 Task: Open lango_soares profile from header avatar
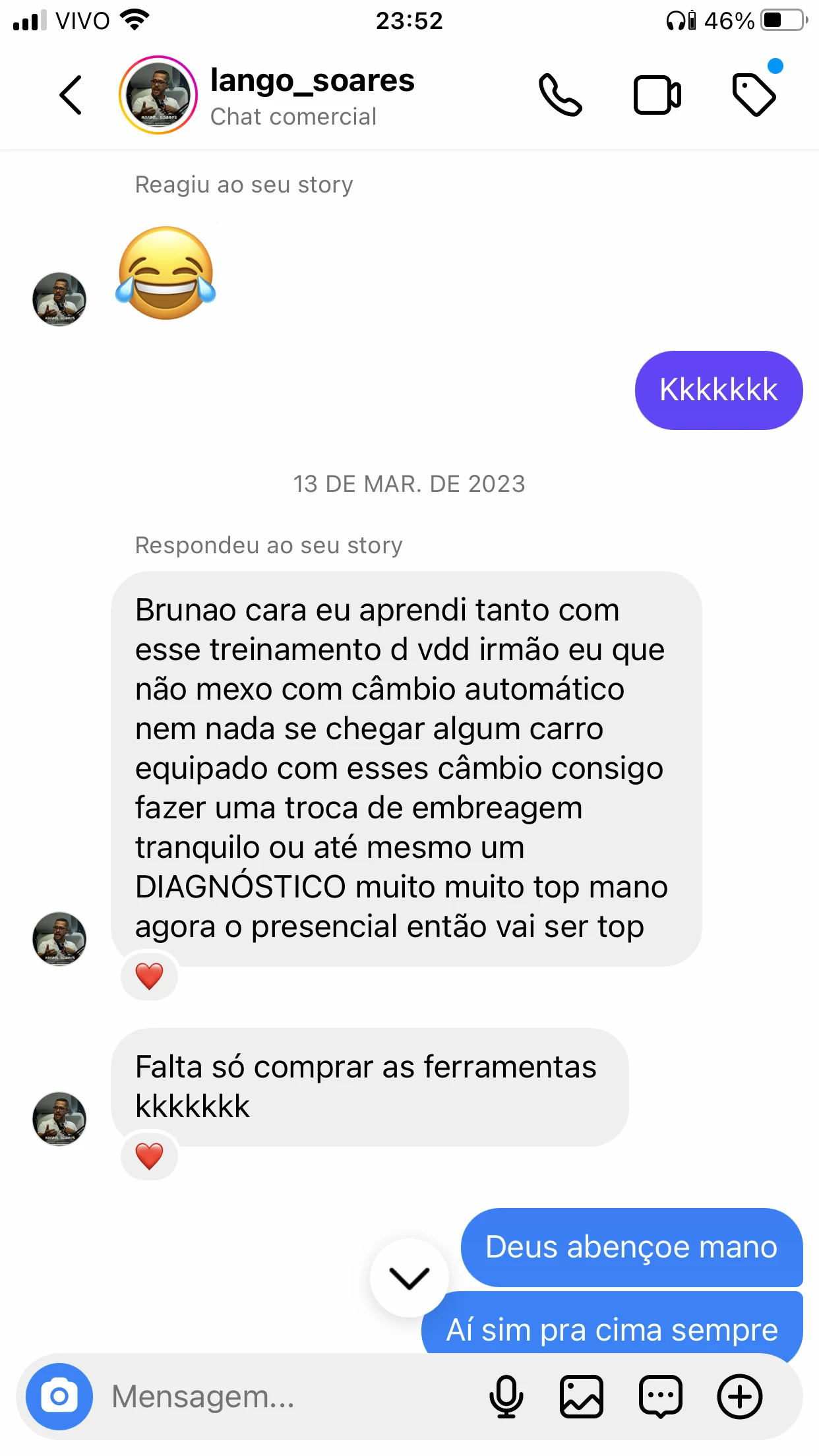[x=158, y=95]
